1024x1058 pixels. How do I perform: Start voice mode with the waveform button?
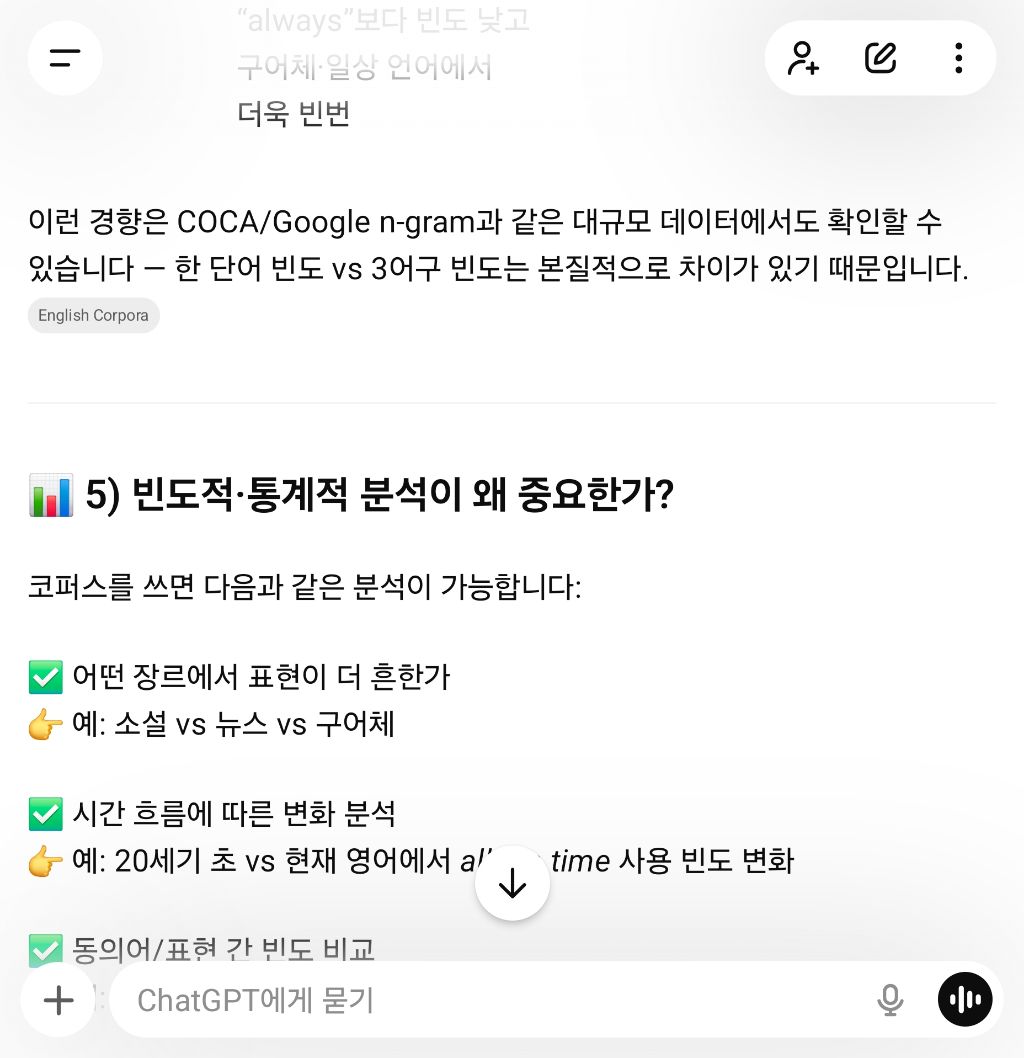tap(965, 999)
